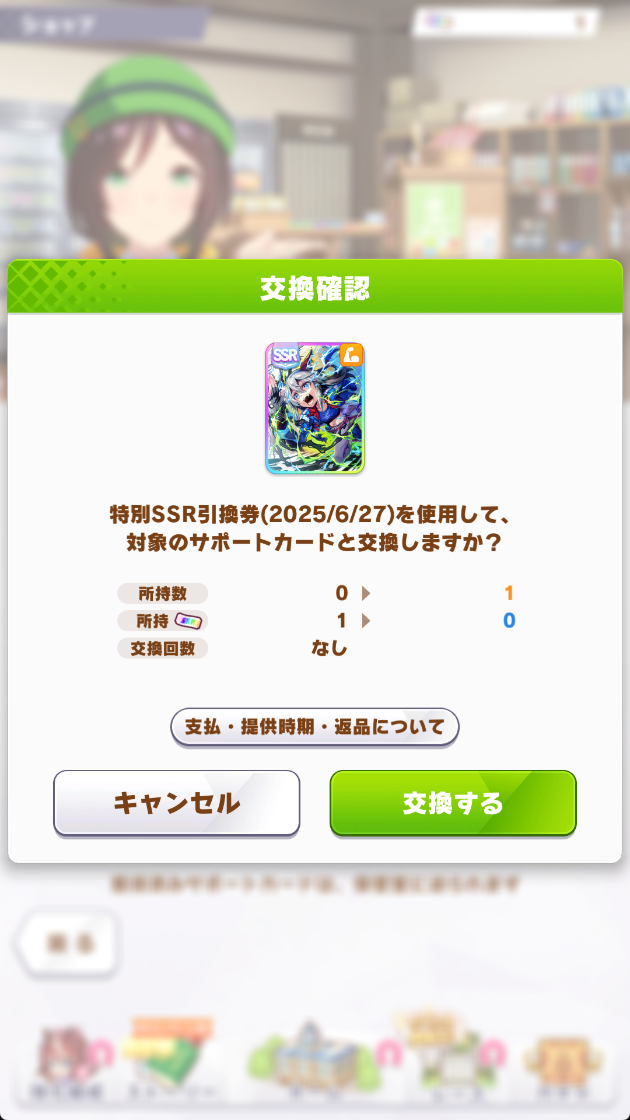Confirm the exchange with 交換する
Image resolution: width=630 pixels, height=1120 pixels.
[x=453, y=803]
